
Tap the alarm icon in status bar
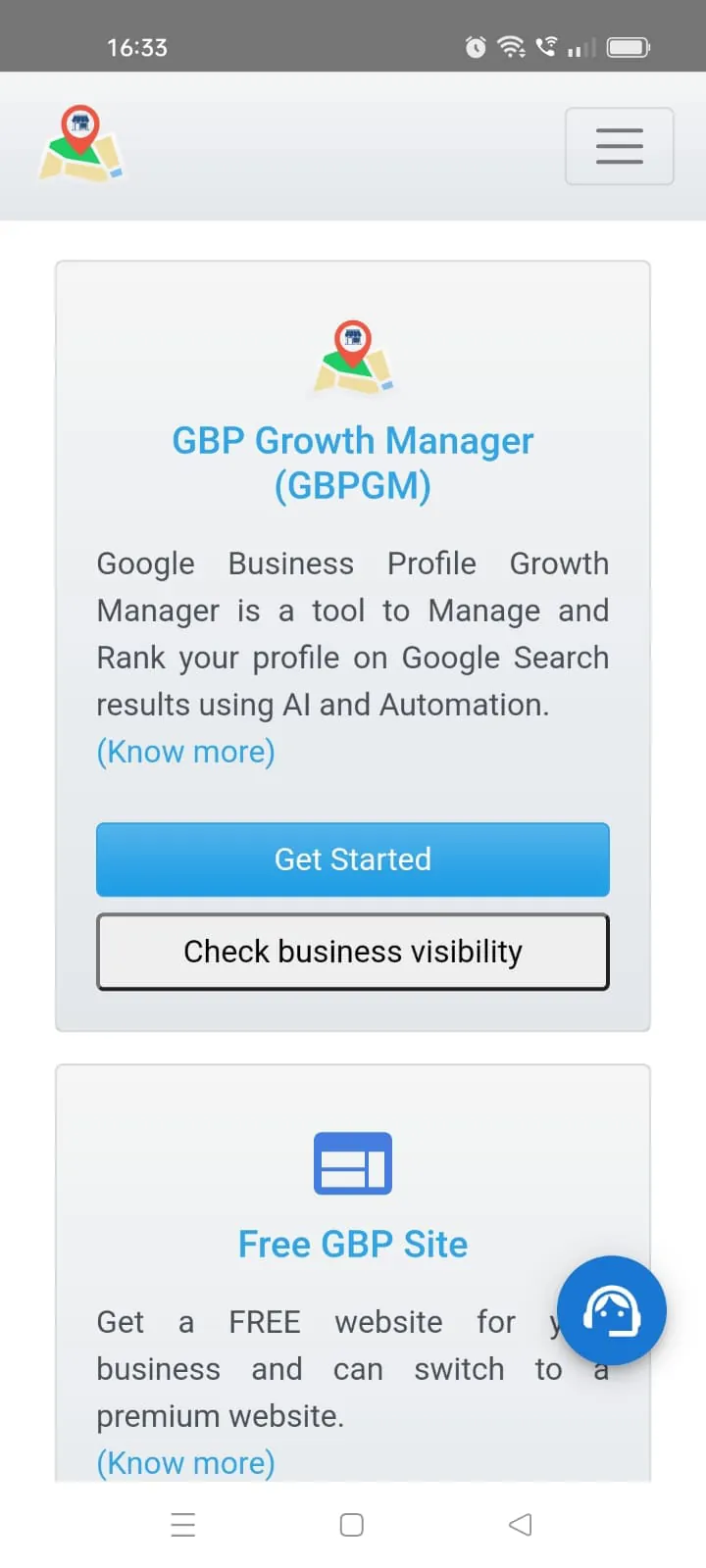tap(474, 46)
